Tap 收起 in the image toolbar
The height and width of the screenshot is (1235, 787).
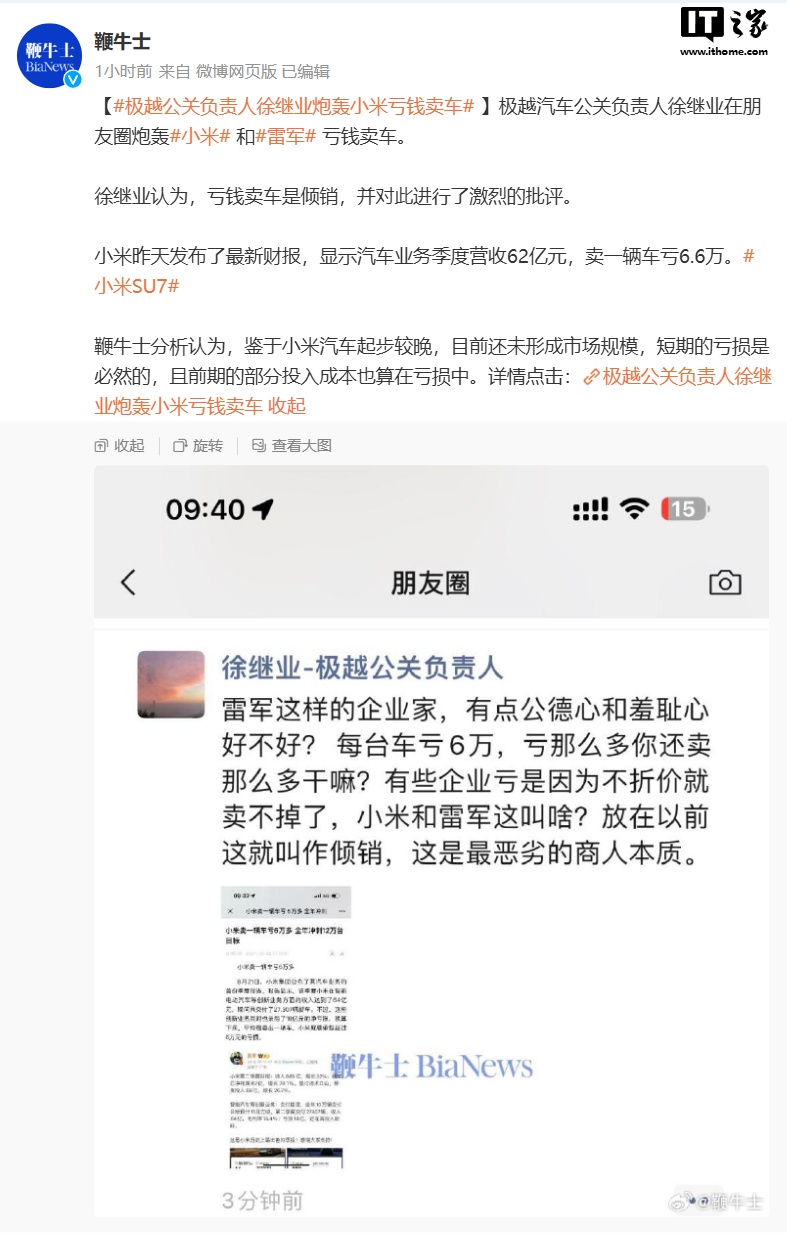[x=119, y=445]
